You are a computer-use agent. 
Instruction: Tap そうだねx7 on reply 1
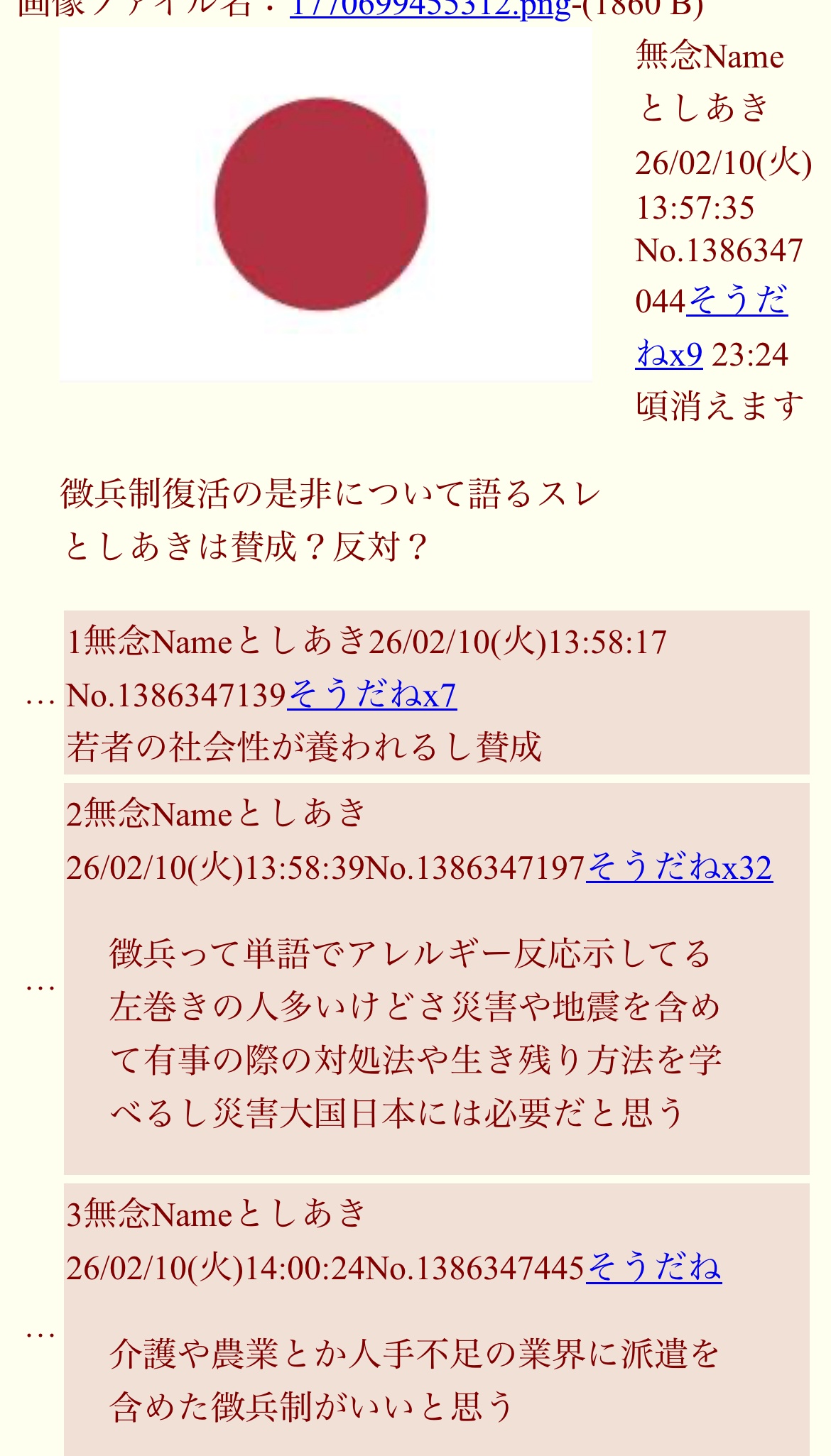pos(371,695)
